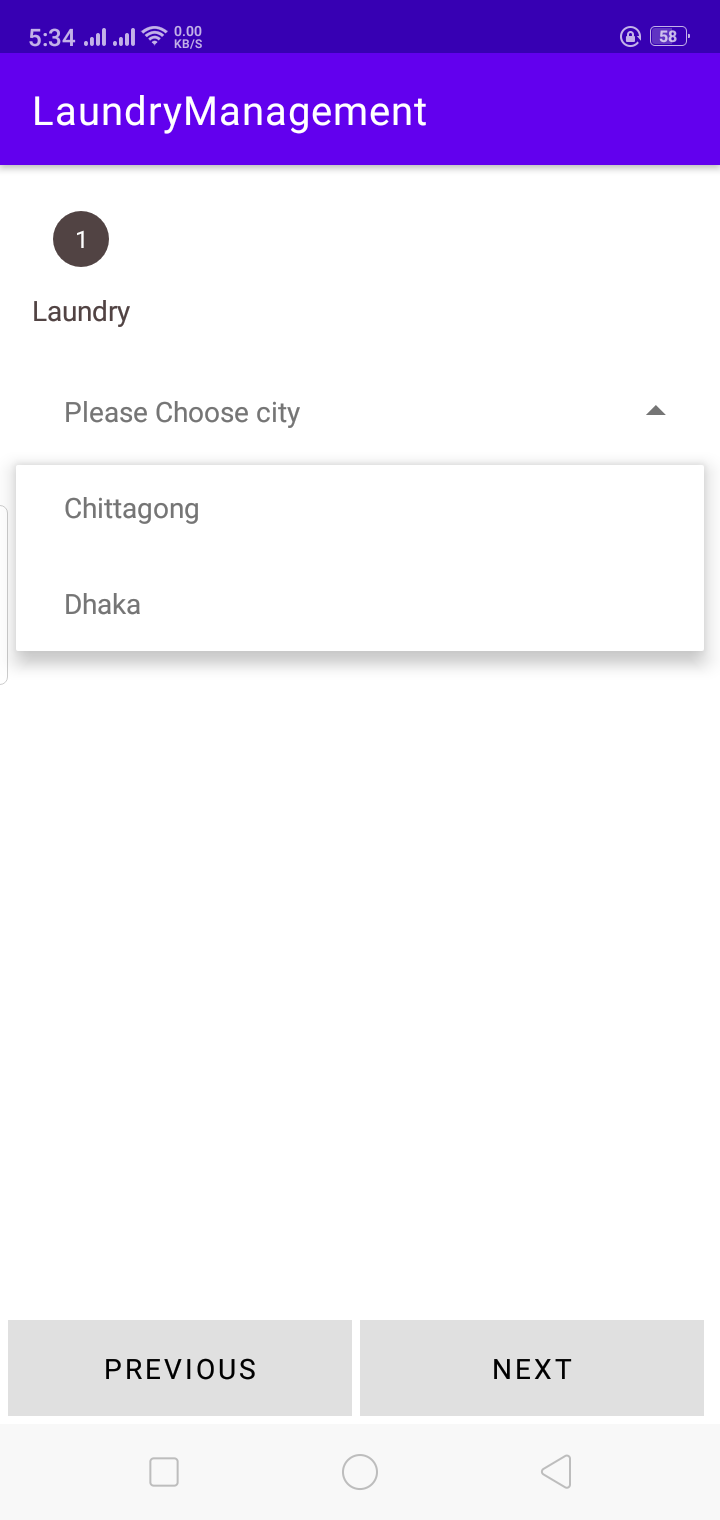Screen dimensions: 720x1520
Task: Tap the clock showing 5:34
Action: [x=52, y=36]
